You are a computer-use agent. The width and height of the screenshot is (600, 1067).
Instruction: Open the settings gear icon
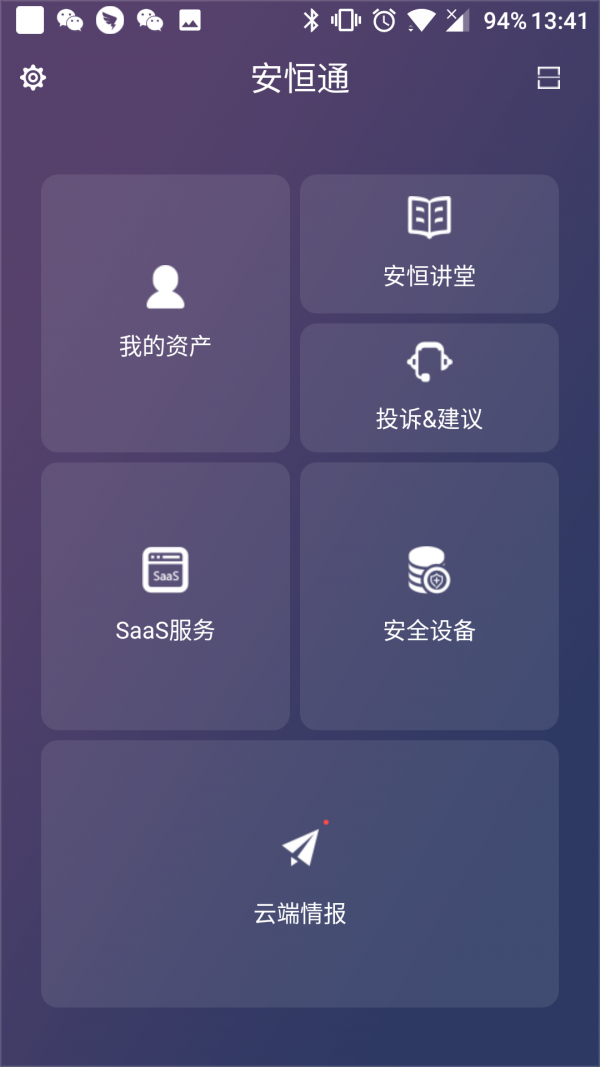tap(33, 78)
